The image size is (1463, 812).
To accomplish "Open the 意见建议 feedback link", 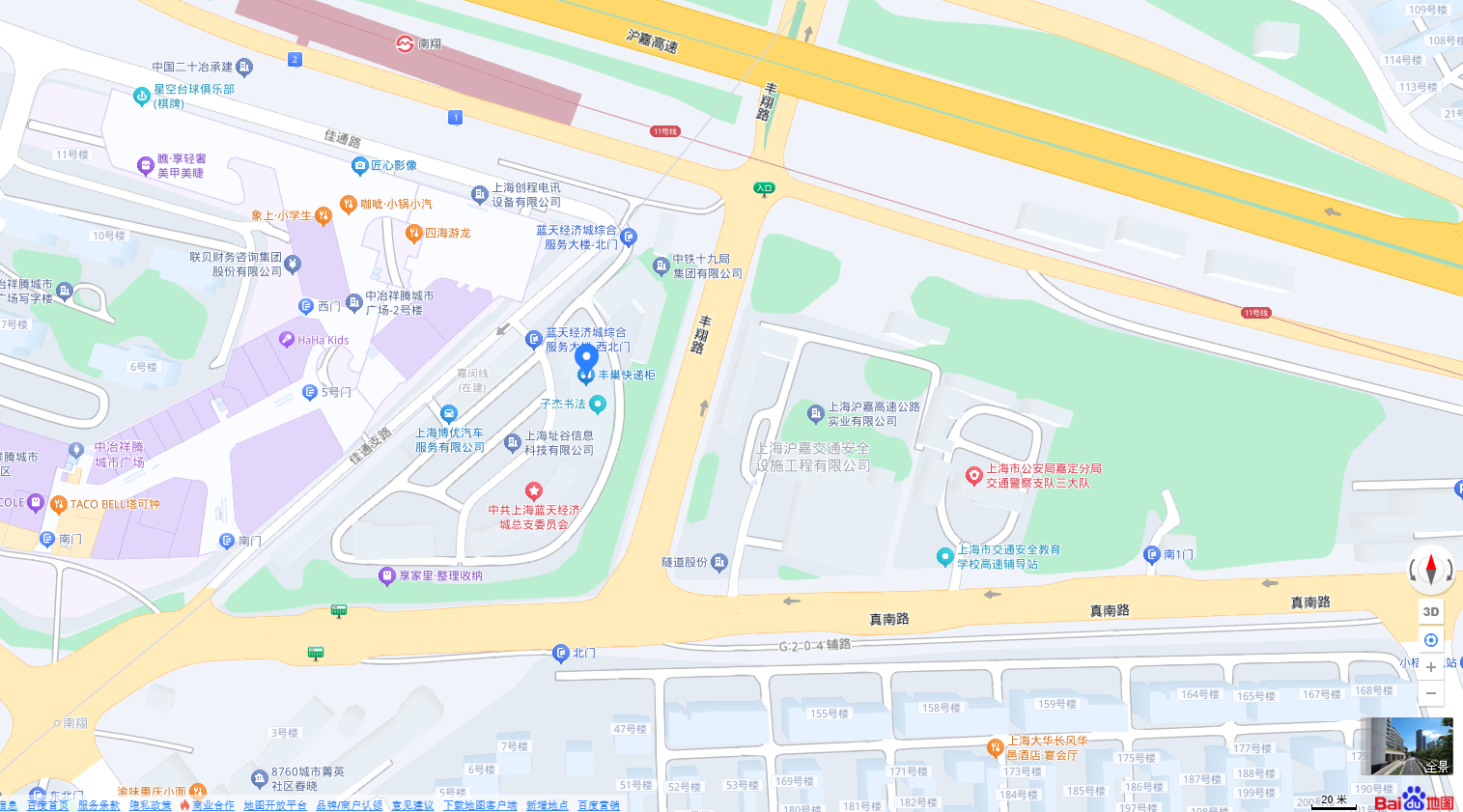I will click(412, 805).
